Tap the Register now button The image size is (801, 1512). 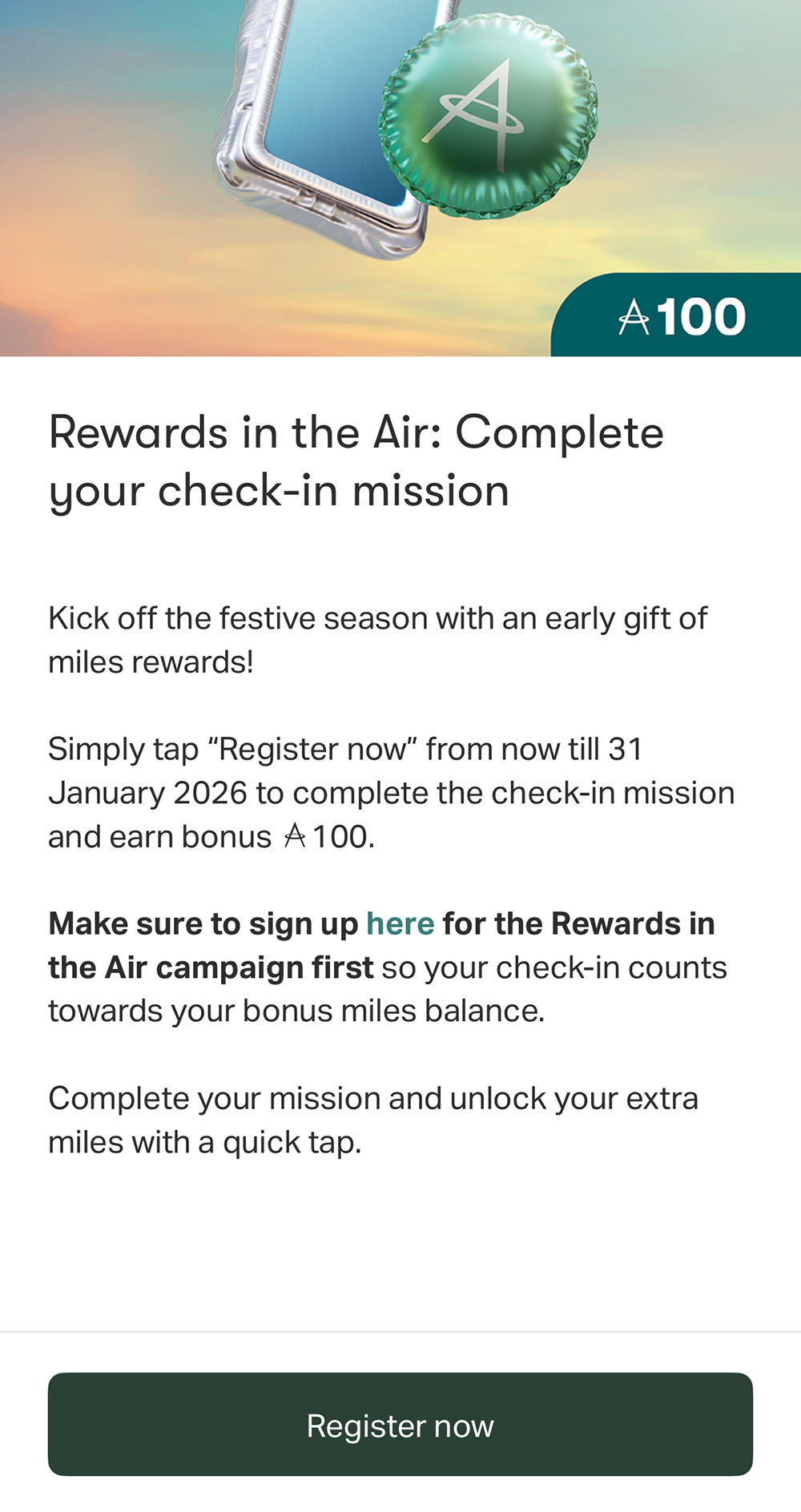[400, 1425]
